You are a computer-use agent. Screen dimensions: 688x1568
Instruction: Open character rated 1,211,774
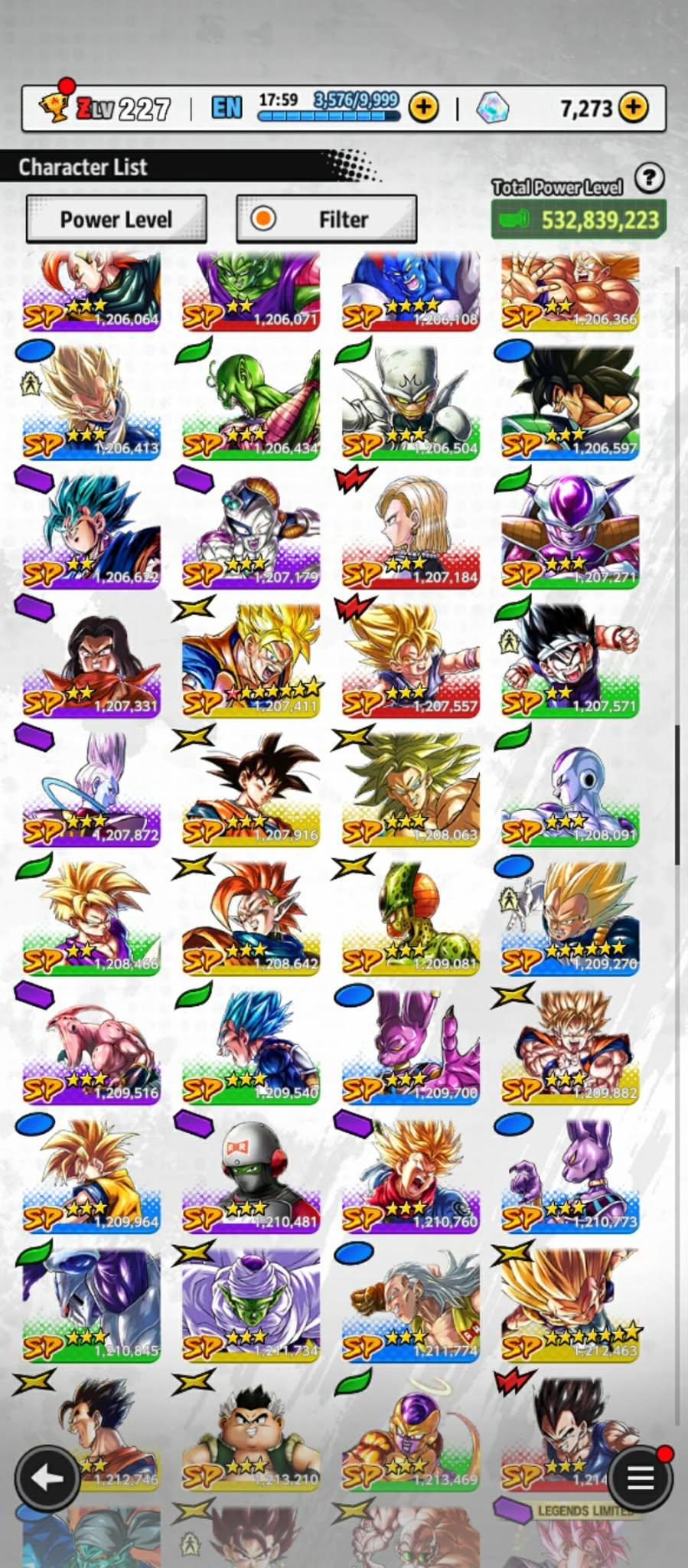(411, 1304)
